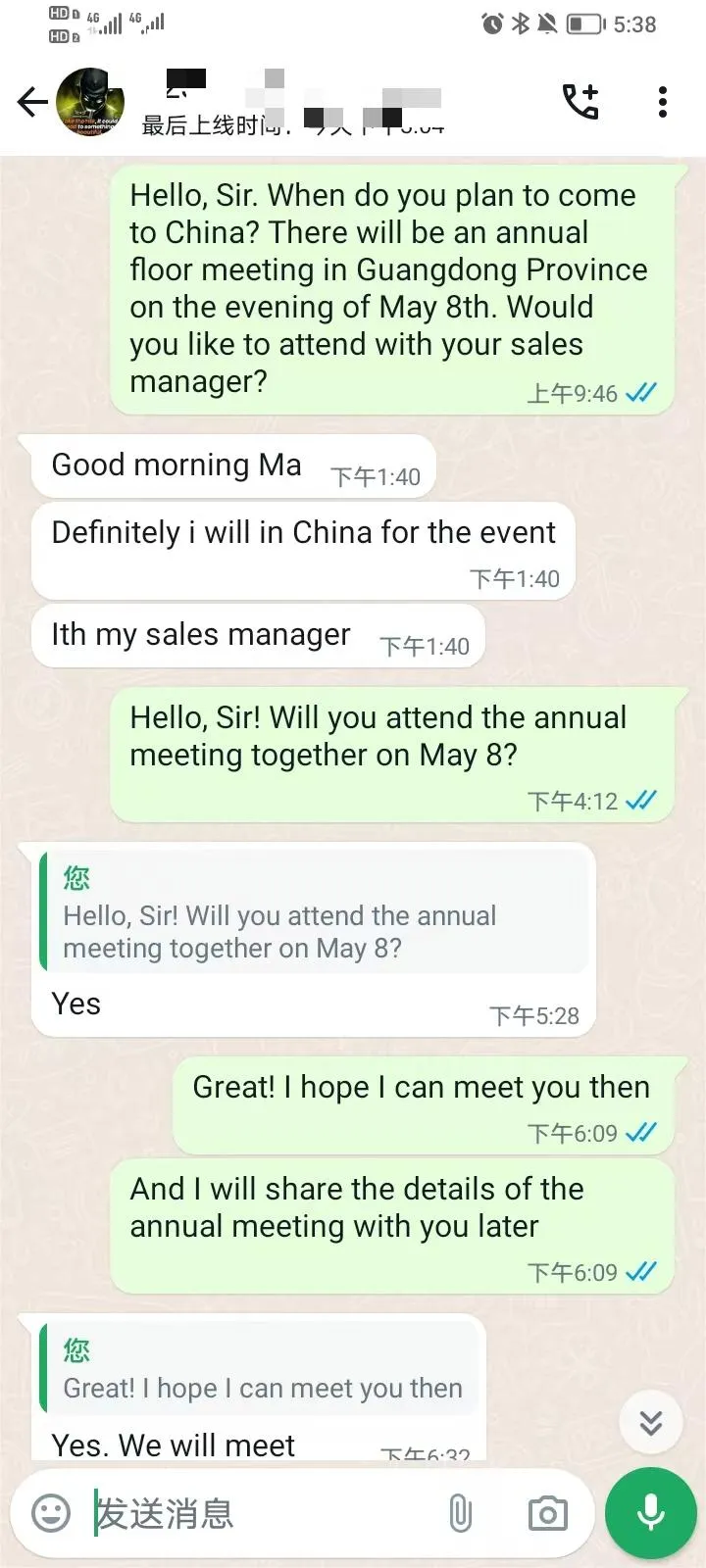Focus the message input field
706x1568 pixels.
point(265,1513)
